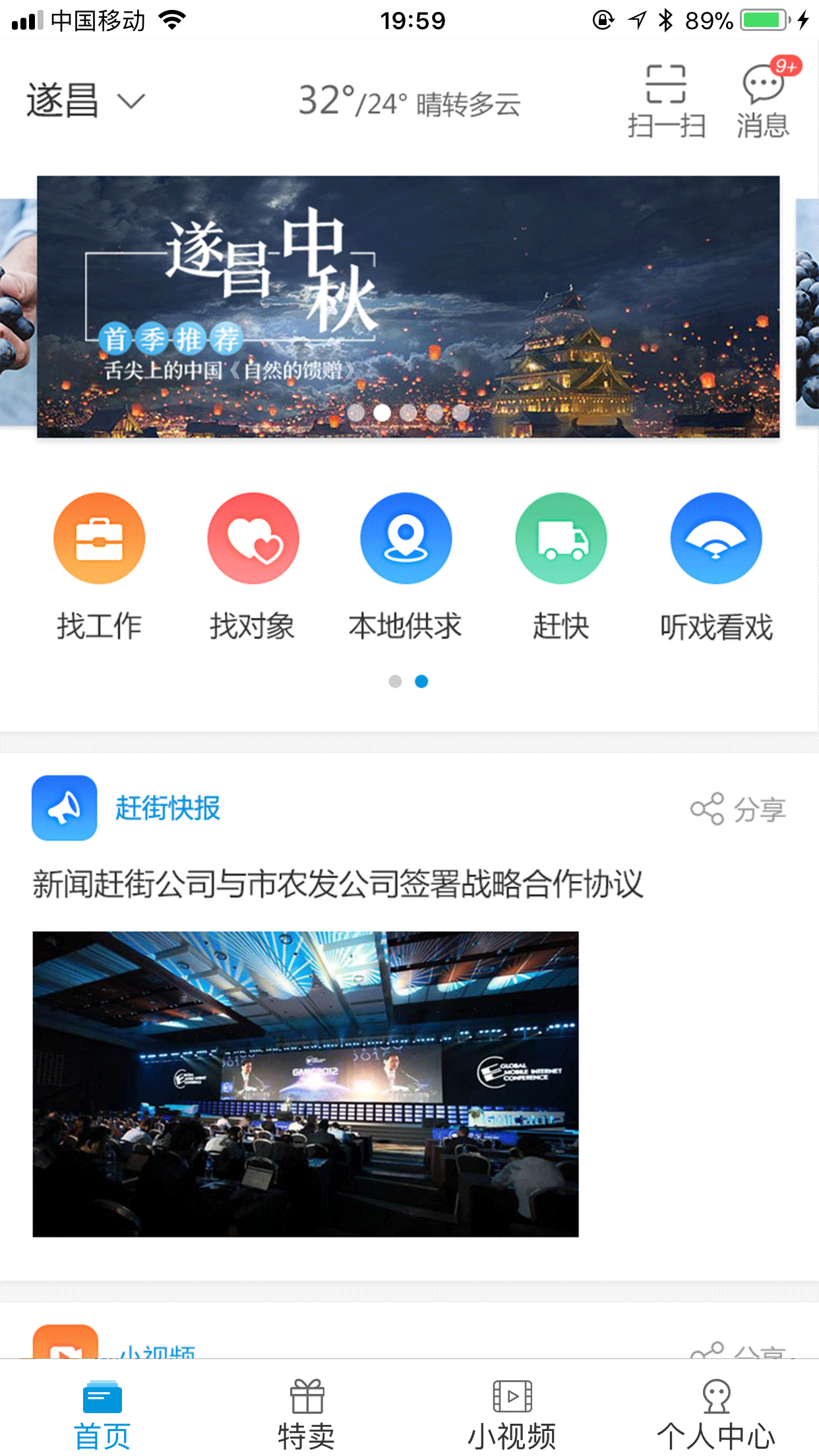
Task: Open 听戏看戏 opera section
Action: tap(716, 567)
